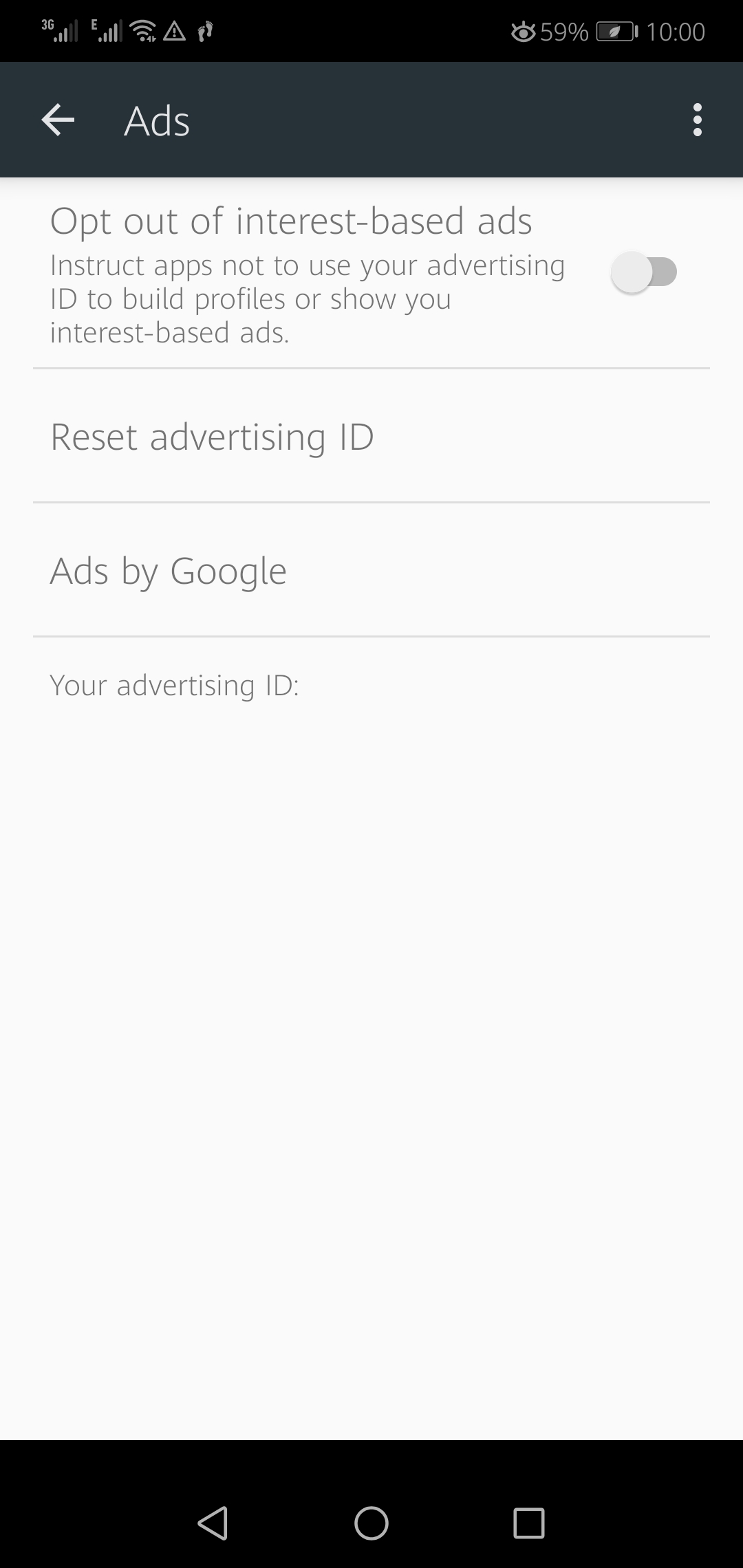743x1568 pixels.
Task: Open Ads by Google
Action: coord(169,571)
